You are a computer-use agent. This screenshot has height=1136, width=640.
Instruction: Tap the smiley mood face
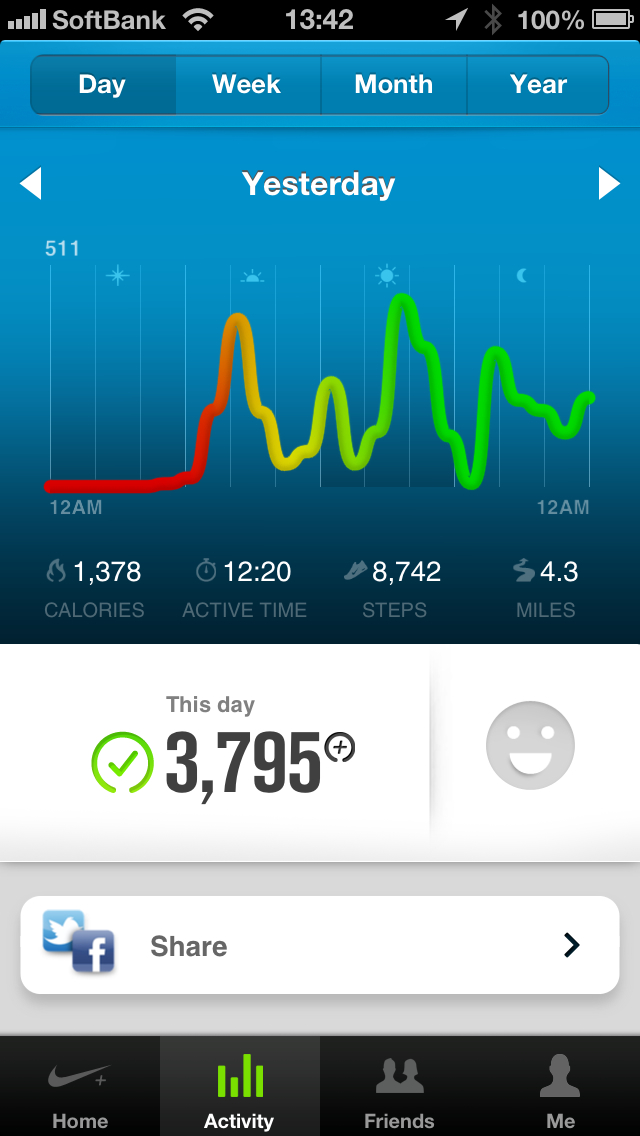(x=530, y=745)
